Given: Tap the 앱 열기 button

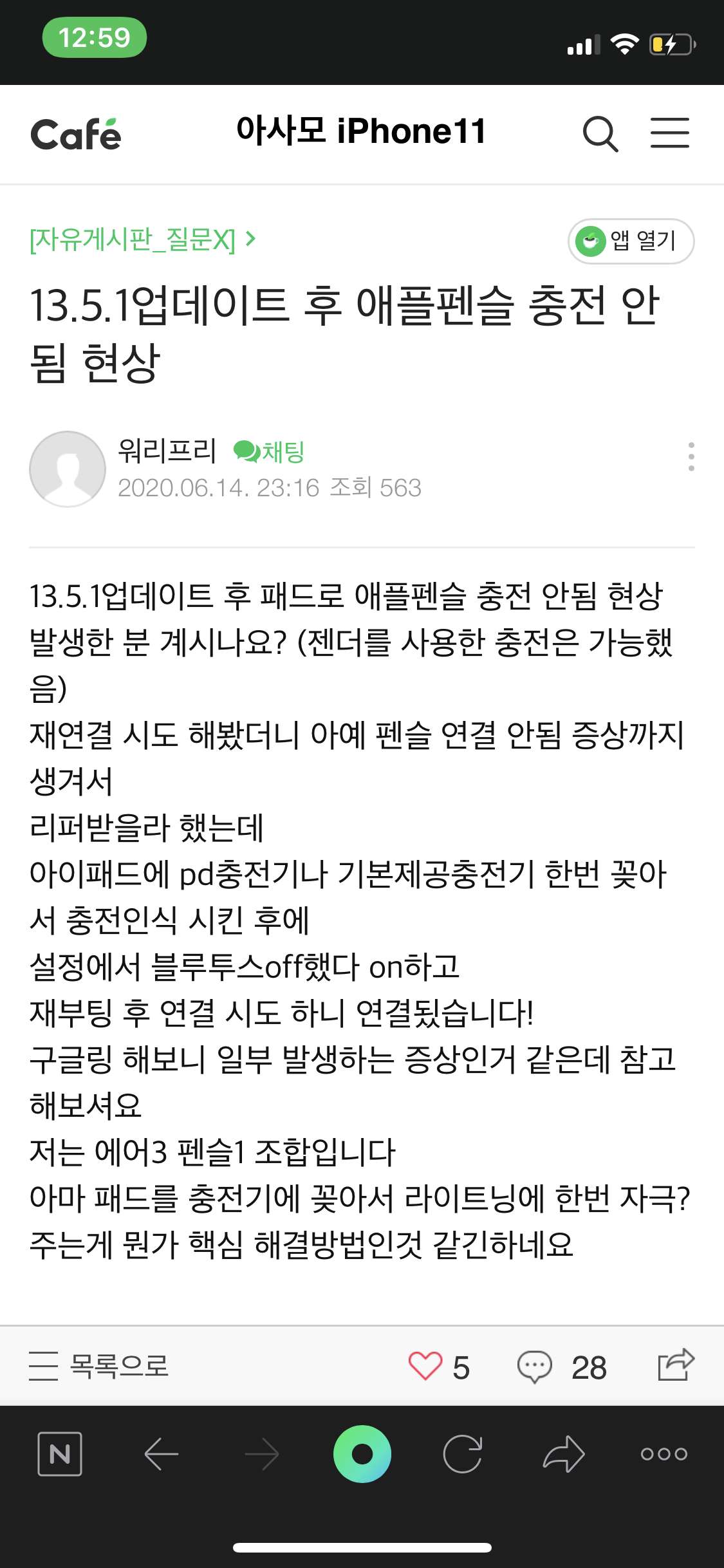Looking at the screenshot, I should (631, 241).
